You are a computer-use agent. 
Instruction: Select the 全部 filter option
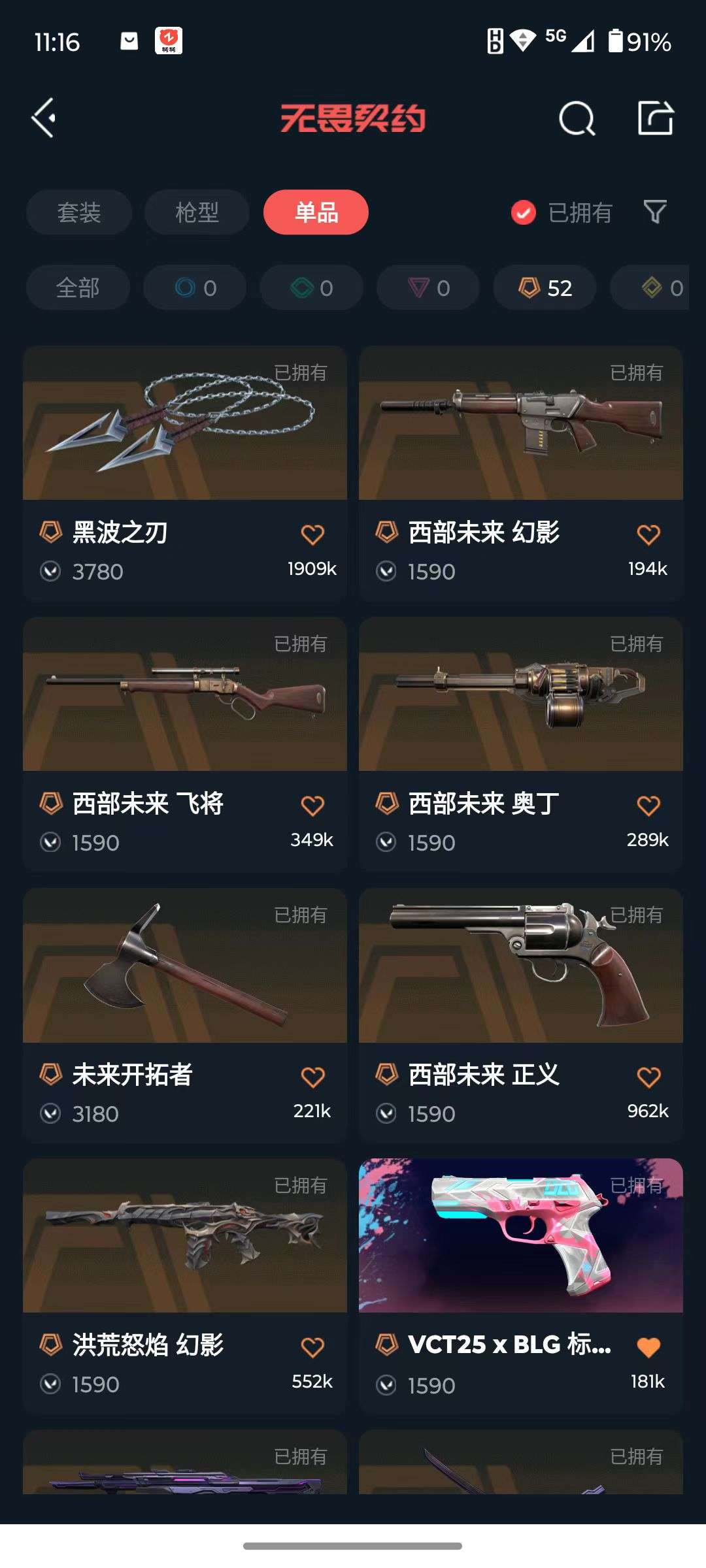[77, 288]
